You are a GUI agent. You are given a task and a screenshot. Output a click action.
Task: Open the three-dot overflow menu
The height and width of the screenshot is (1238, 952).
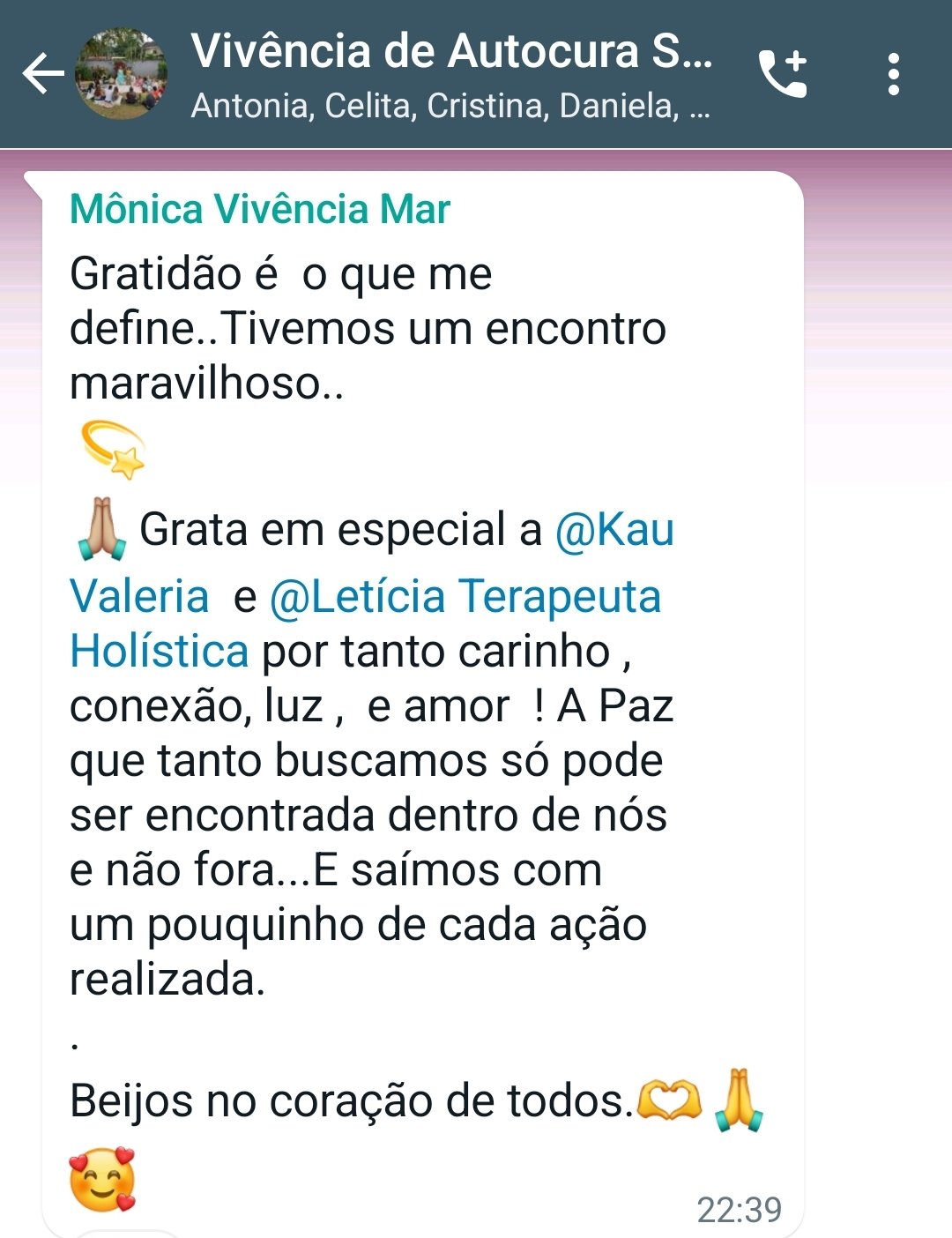pos(894,74)
